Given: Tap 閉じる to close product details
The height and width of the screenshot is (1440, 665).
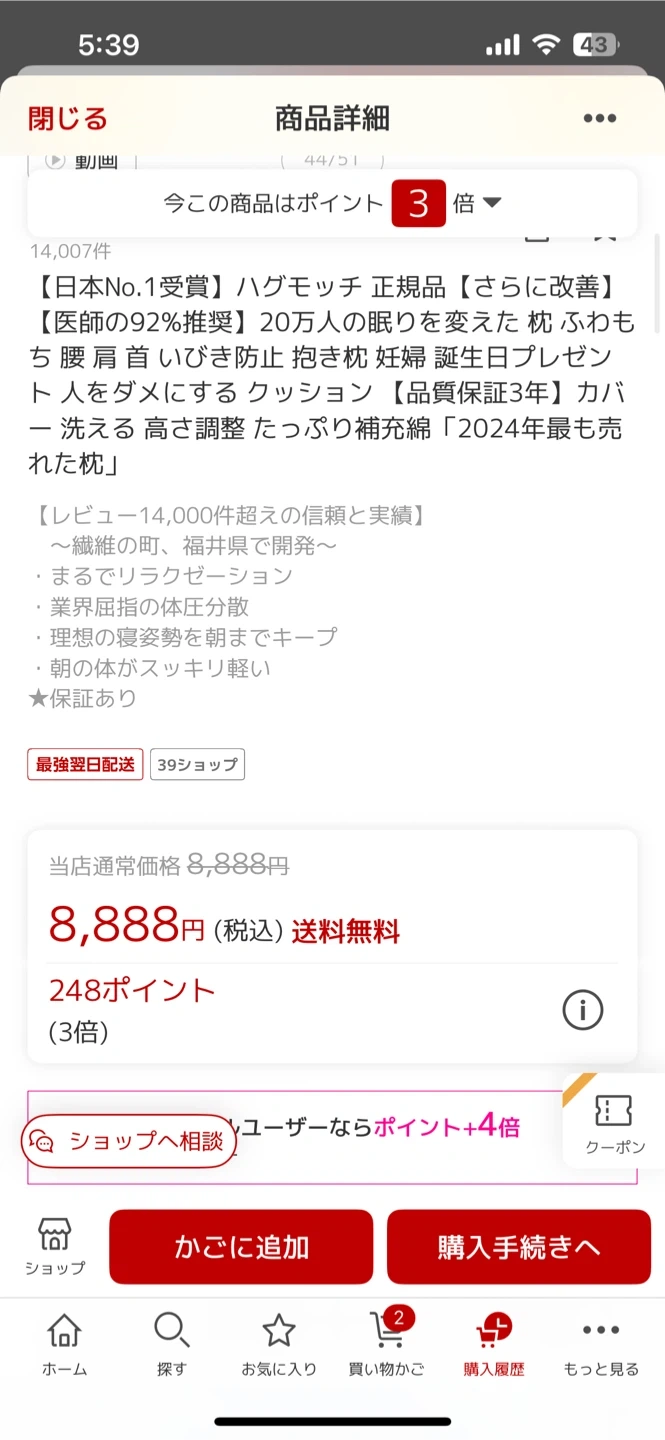Looking at the screenshot, I should (67, 118).
